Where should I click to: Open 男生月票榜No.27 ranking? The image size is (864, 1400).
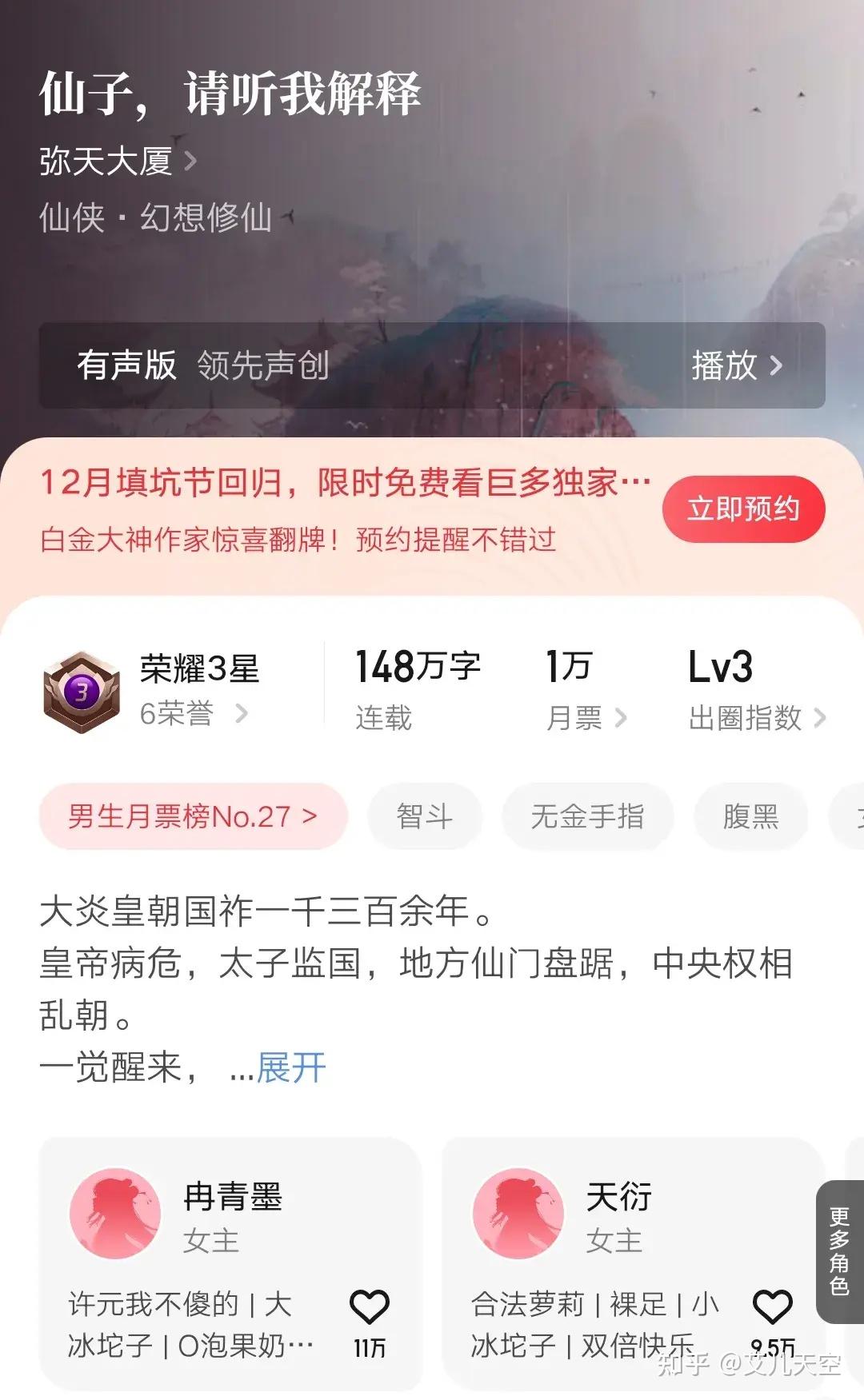194,816
